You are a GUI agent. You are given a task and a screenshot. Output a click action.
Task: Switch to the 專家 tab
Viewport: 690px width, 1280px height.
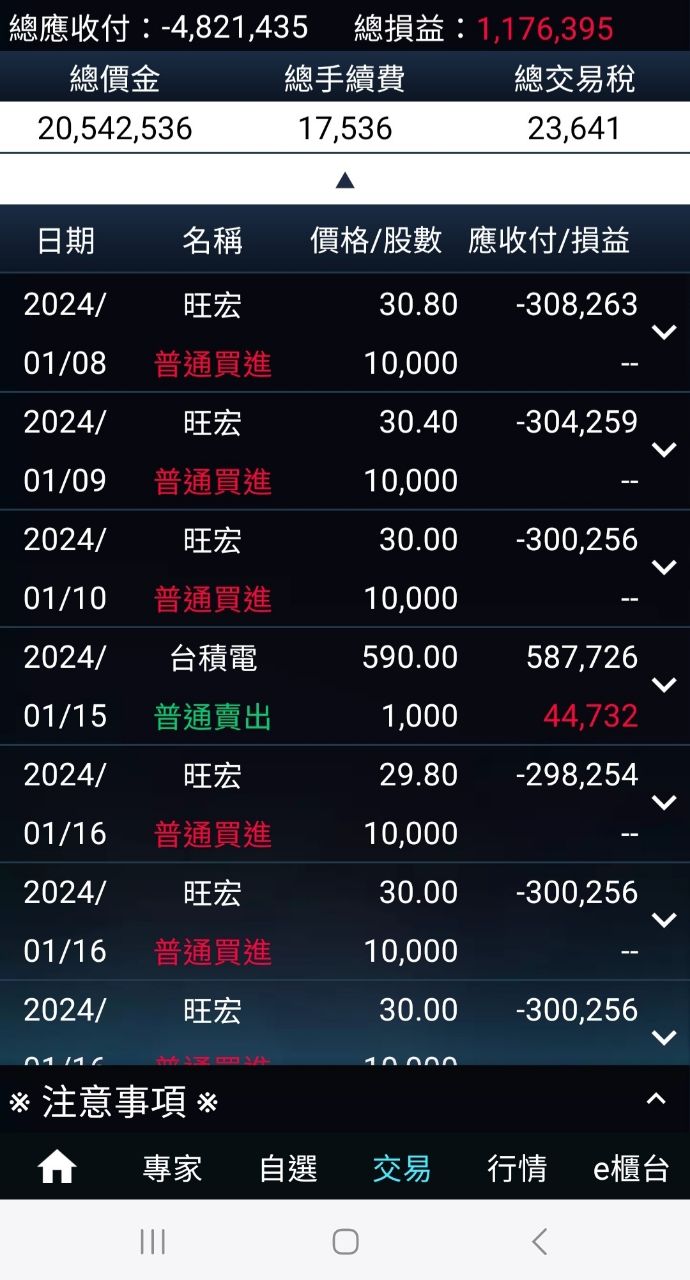click(172, 1168)
